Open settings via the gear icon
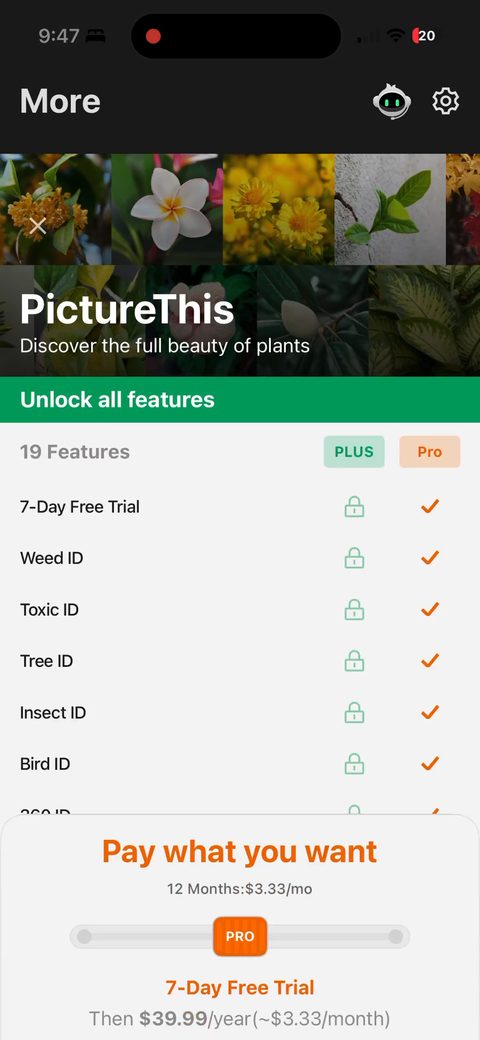Screen dimensions: 480x1040 click(446, 101)
